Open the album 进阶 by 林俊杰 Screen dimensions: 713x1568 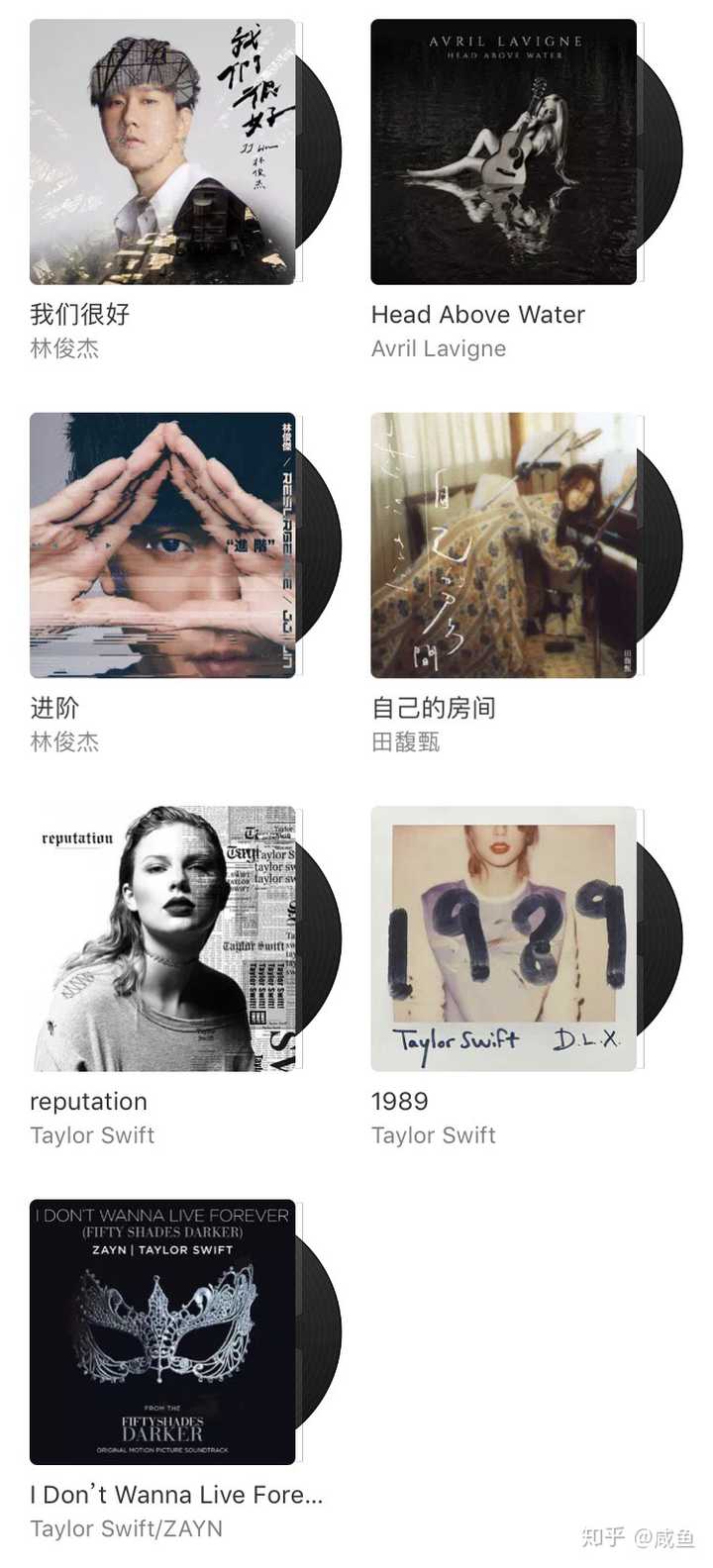coord(162,545)
